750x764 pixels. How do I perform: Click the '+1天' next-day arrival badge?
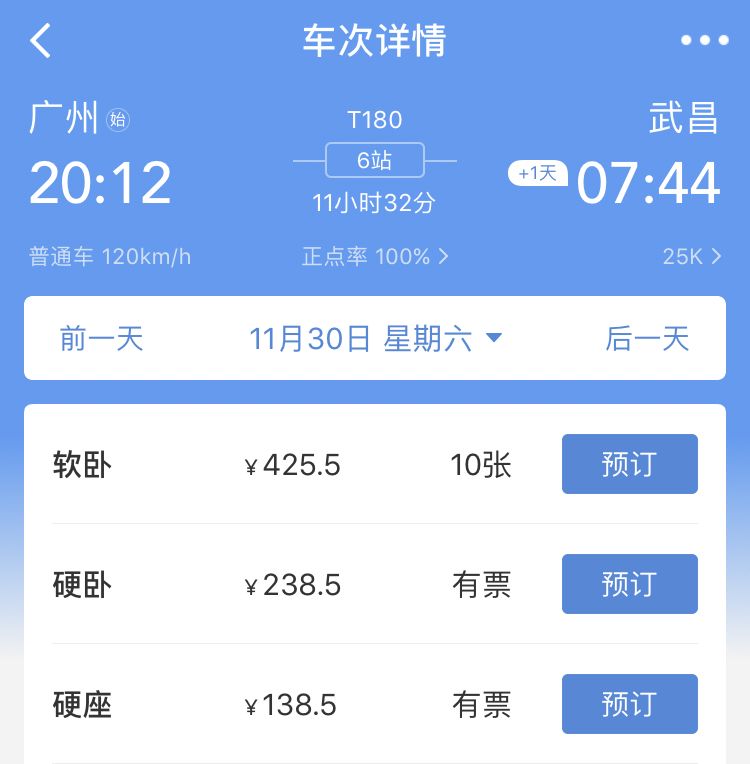[536, 173]
